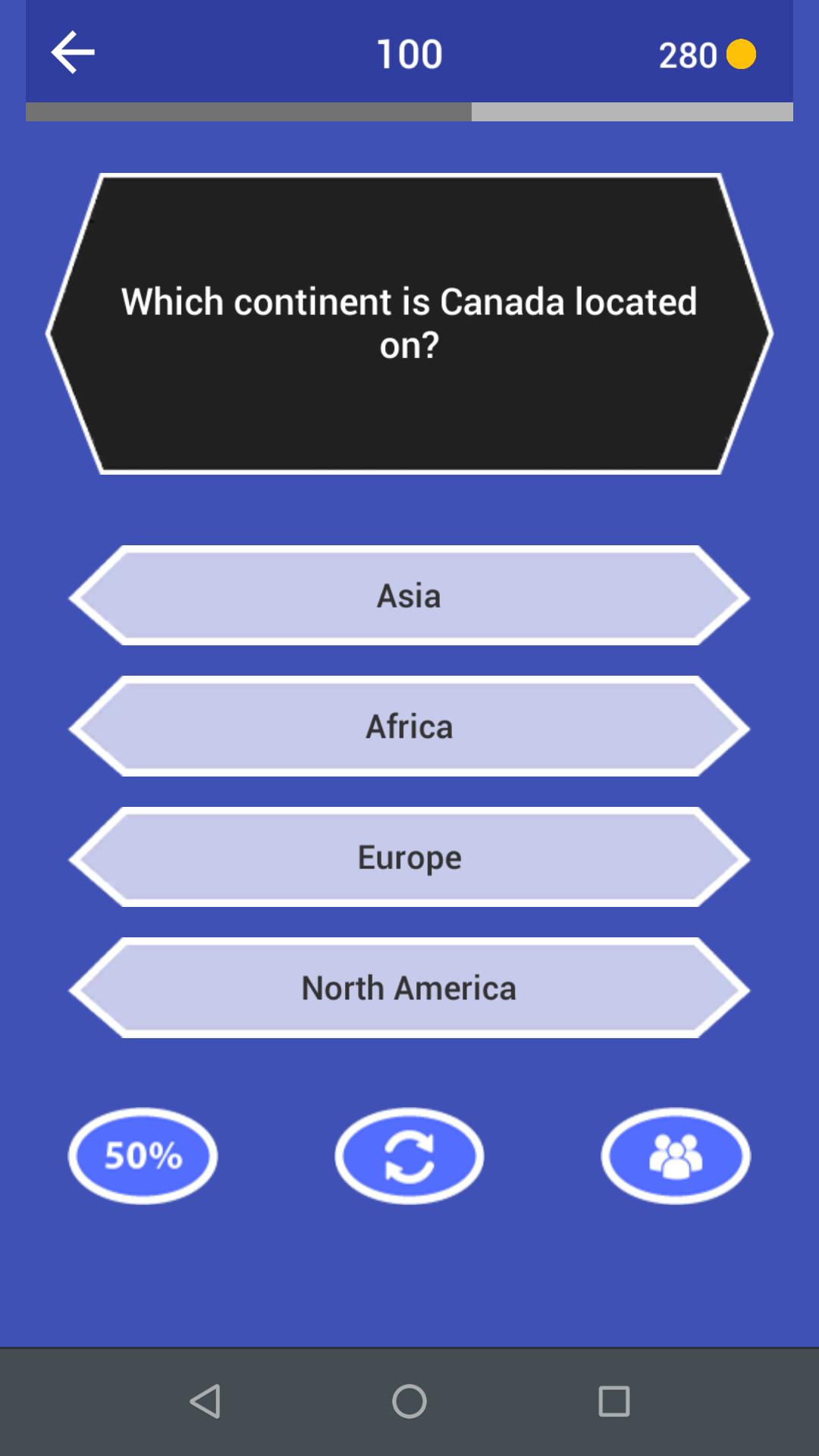Select the Asia answer

pos(409,596)
